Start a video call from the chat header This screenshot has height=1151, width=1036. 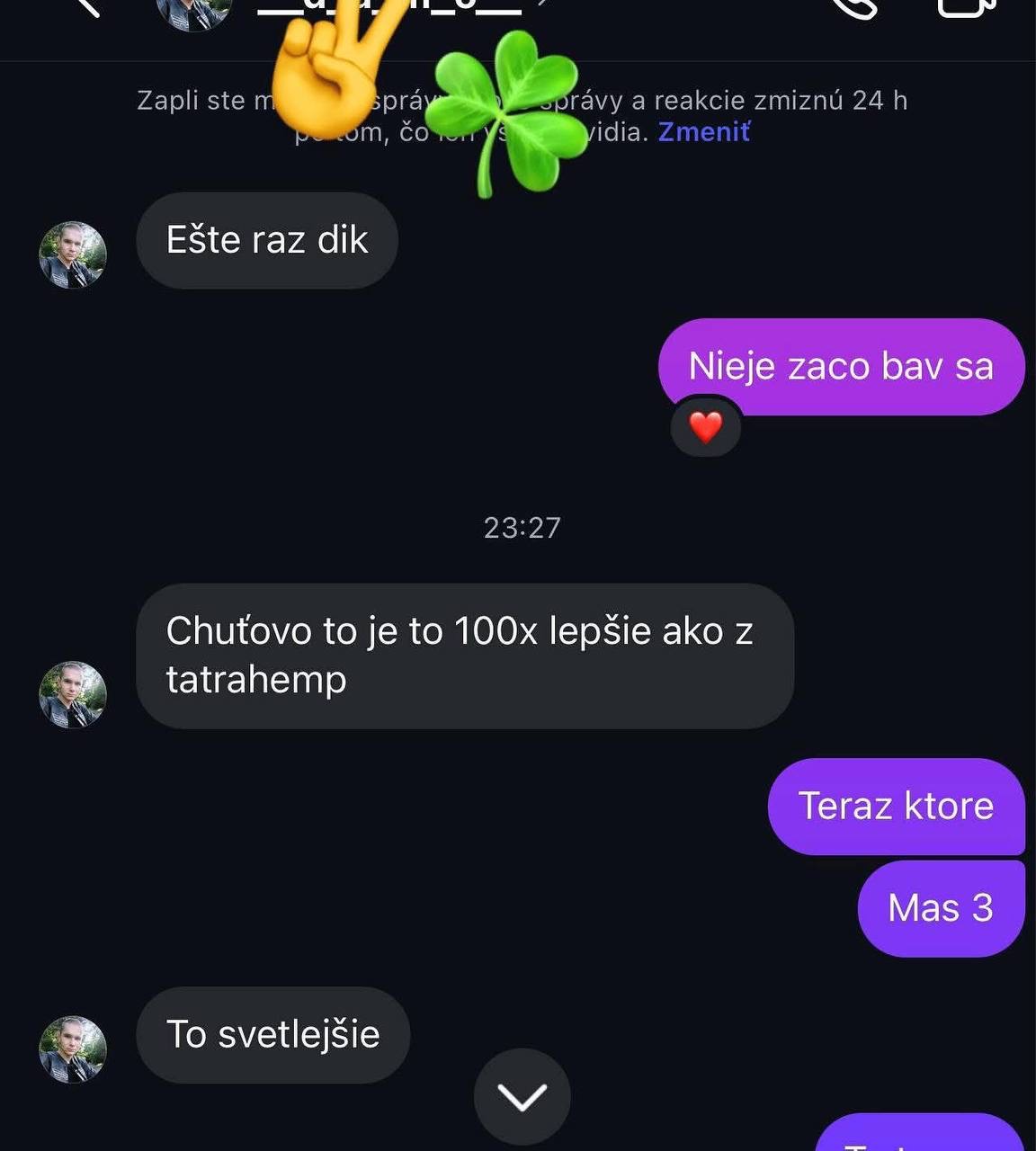tap(967, 5)
